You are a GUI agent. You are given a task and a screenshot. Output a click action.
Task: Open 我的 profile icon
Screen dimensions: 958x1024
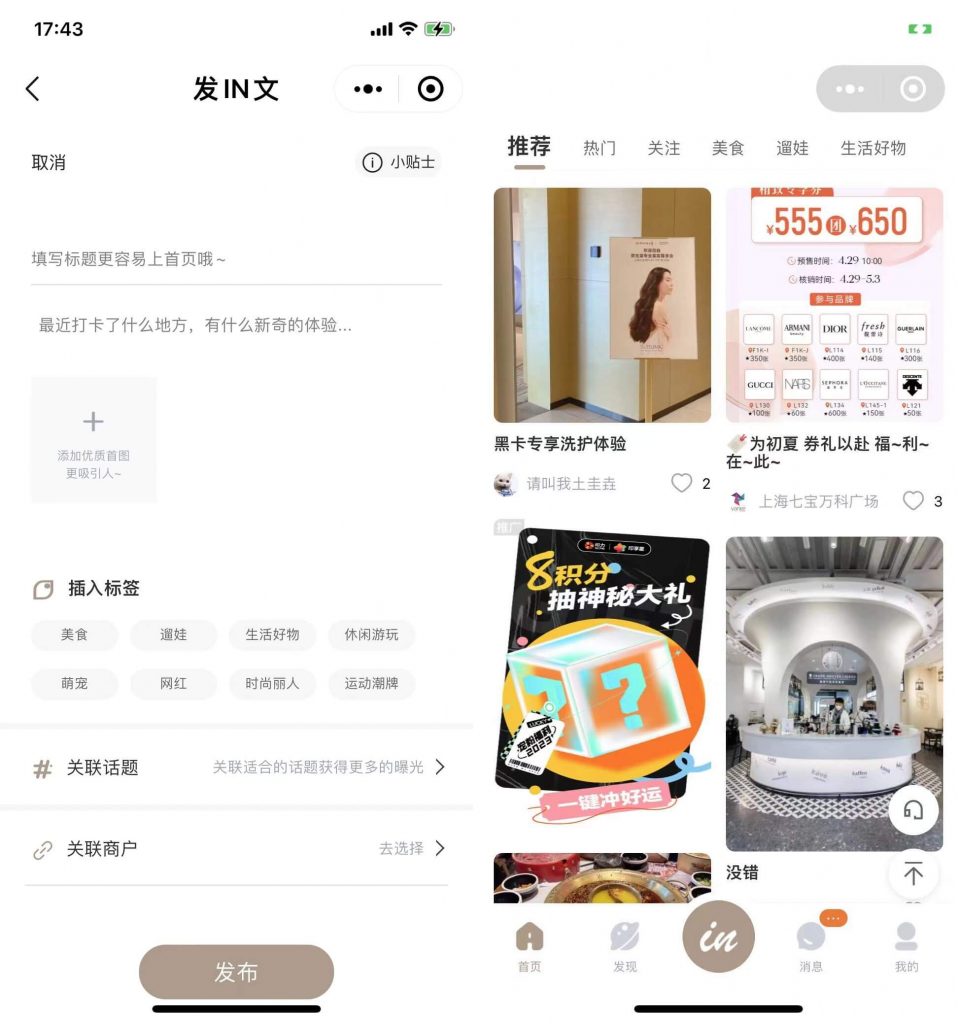[906, 938]
